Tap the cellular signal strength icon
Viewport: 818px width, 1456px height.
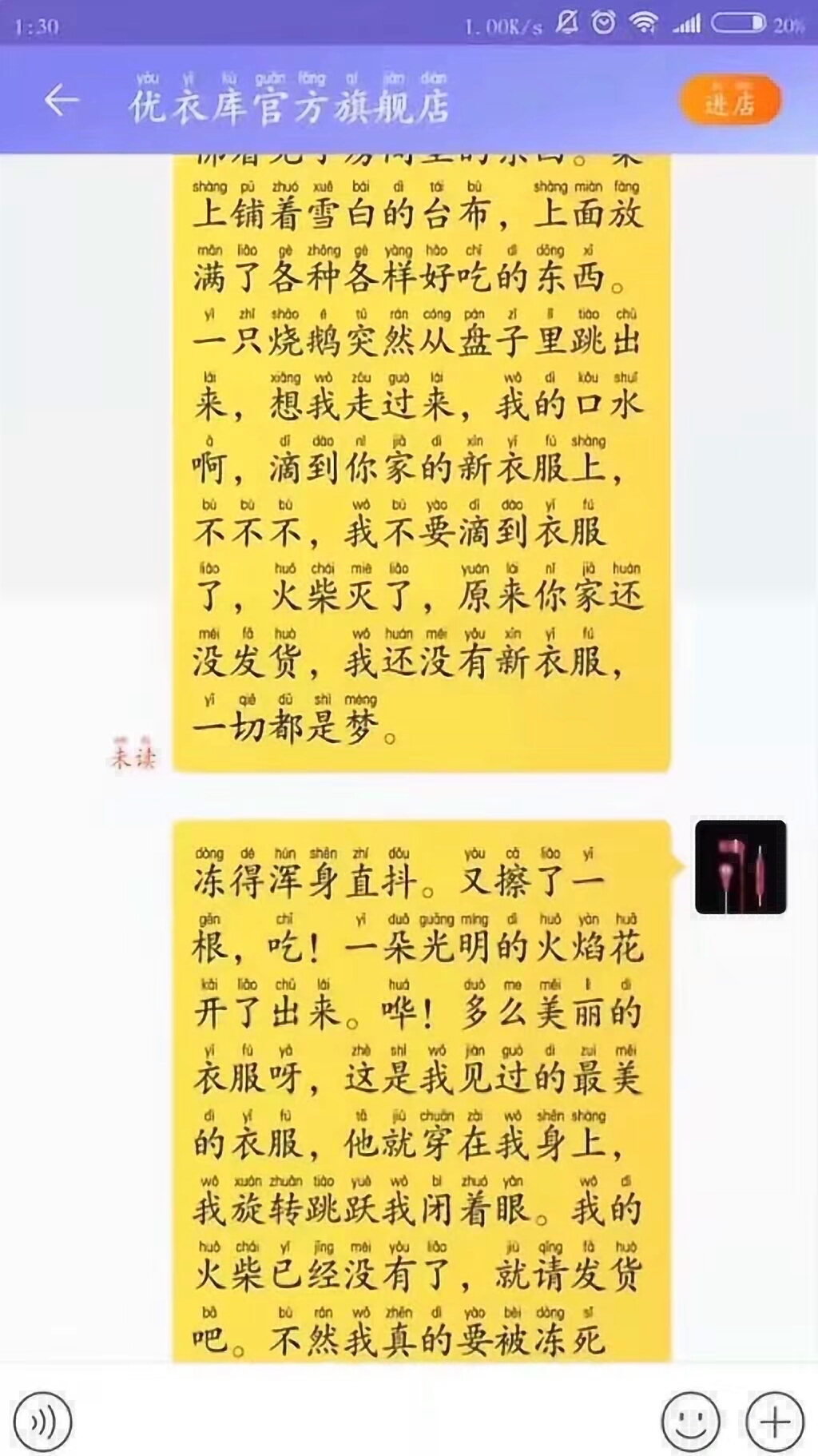pos(686,24)
